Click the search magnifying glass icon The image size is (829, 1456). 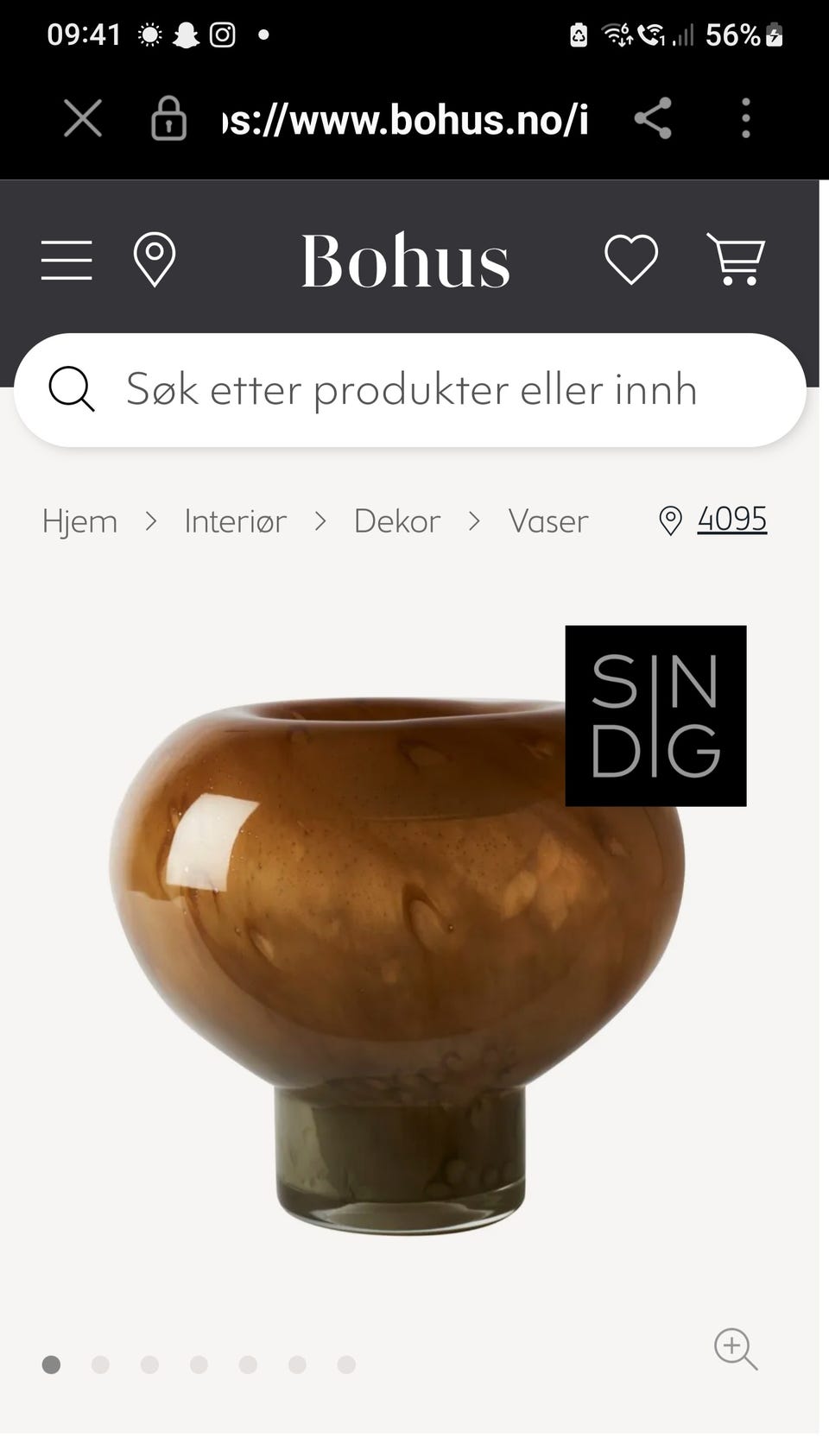coord(72,390)
